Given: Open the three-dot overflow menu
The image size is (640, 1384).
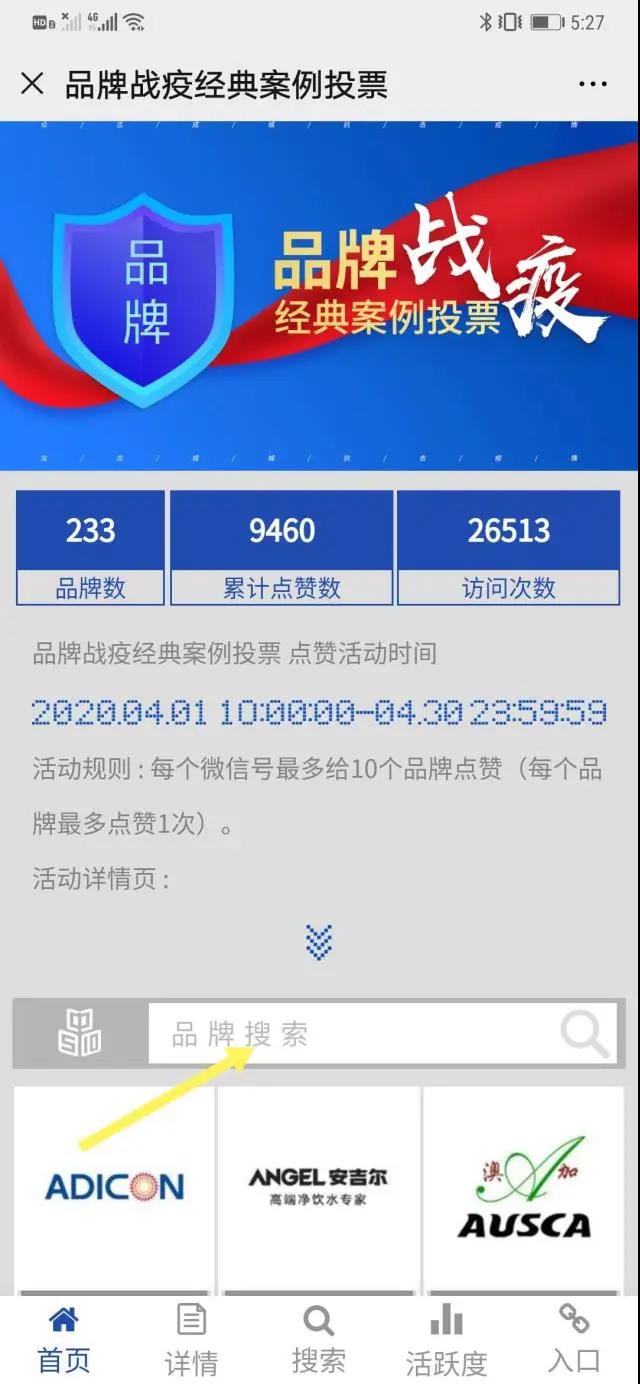Looking at the screenshot, I should coord(593,84).
